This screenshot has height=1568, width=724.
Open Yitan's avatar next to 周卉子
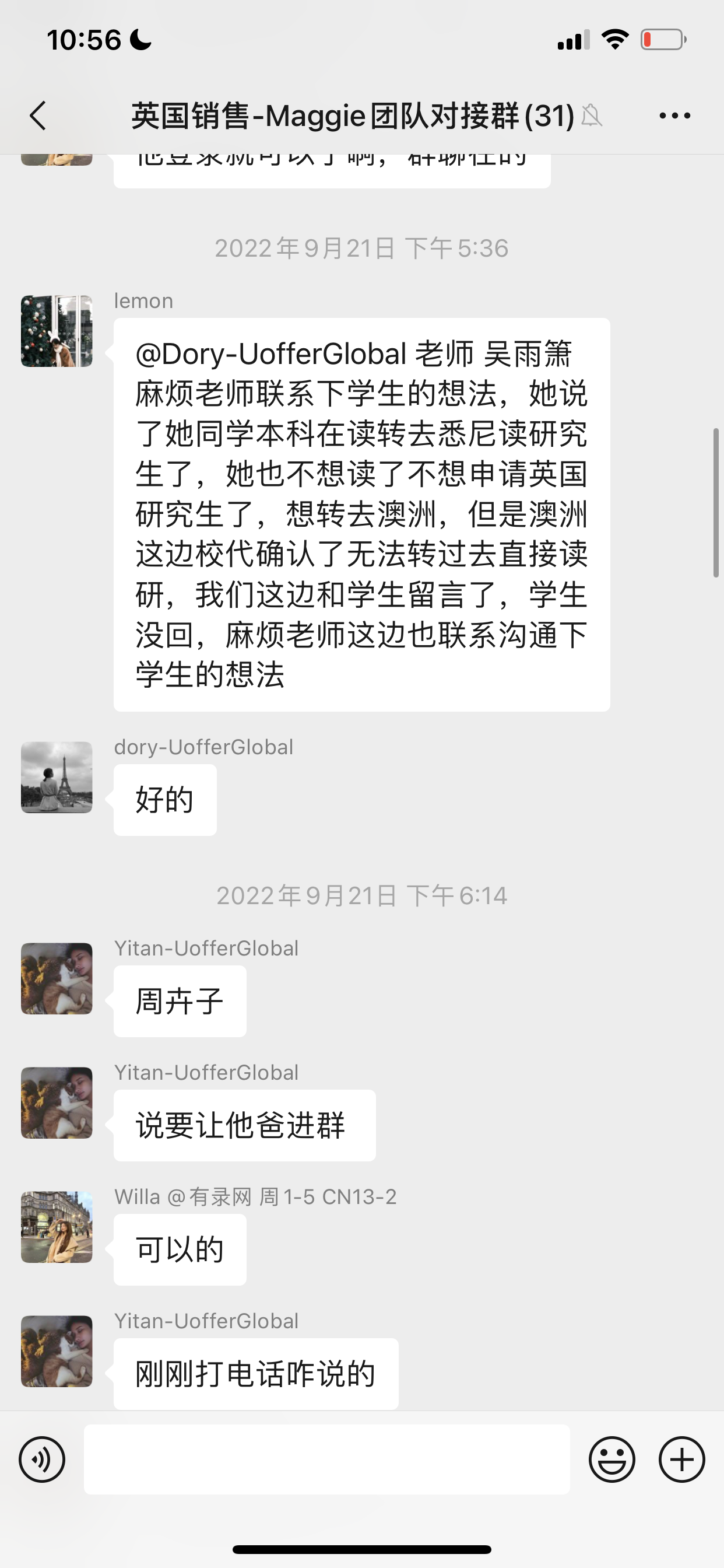point(57,978)
